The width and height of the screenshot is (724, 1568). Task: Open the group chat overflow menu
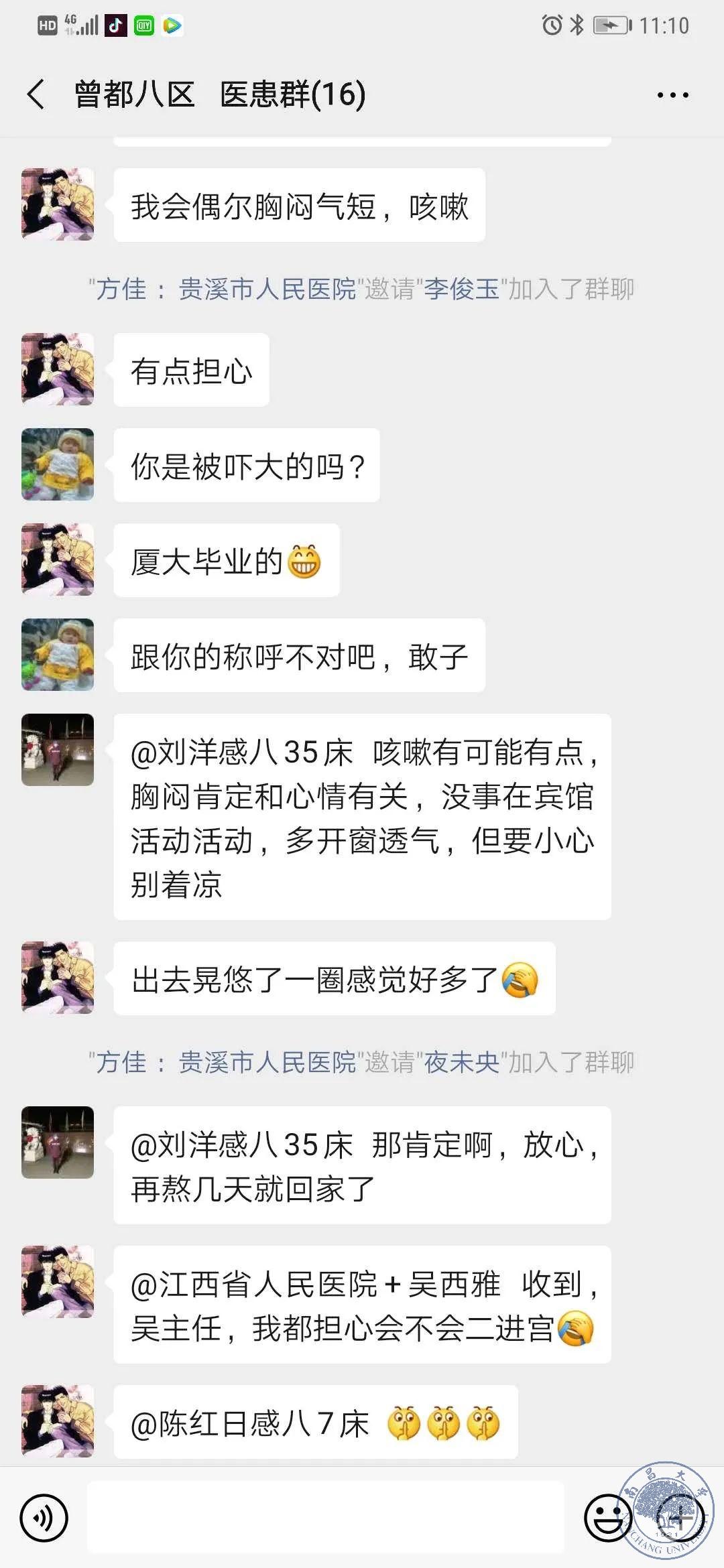pos(672,95)
